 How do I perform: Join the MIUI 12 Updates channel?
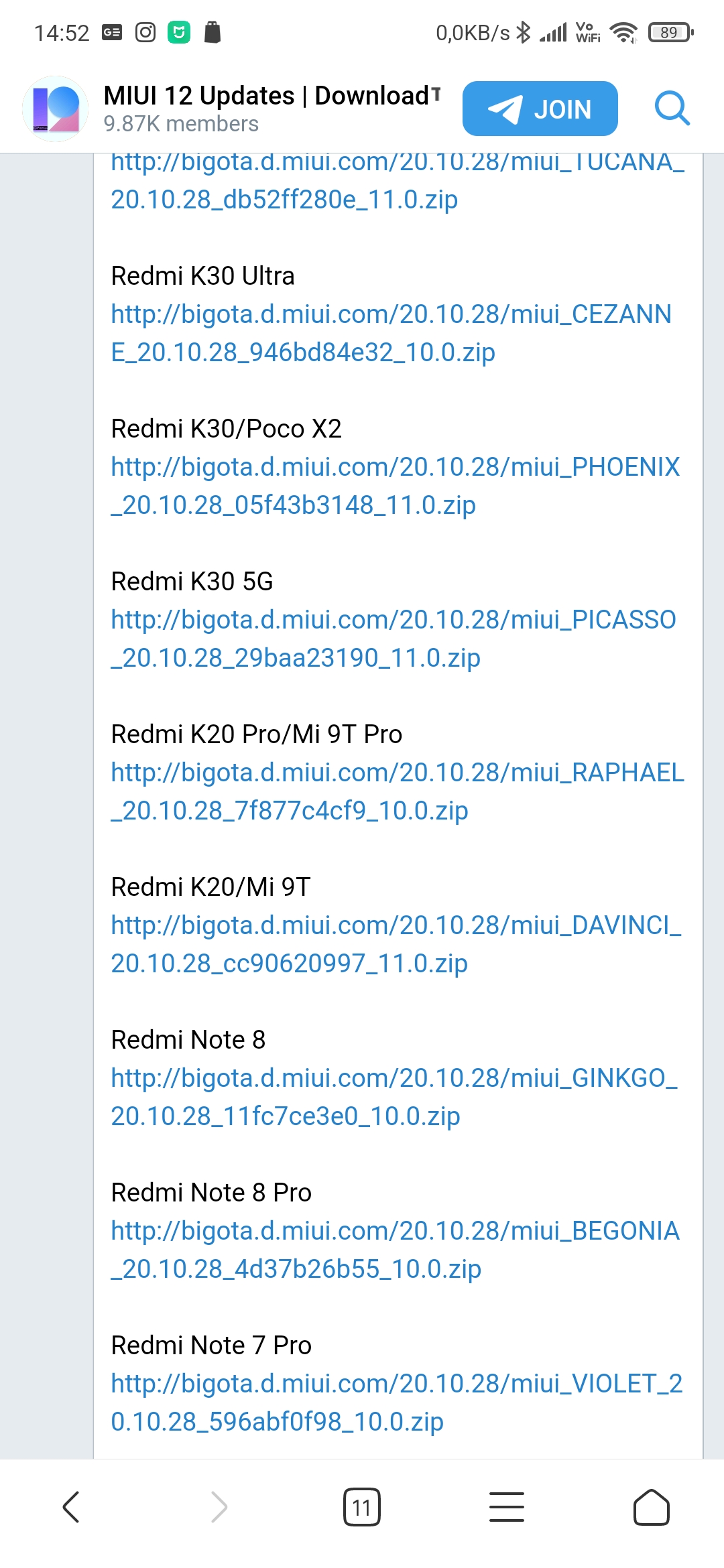coord(540,109)
